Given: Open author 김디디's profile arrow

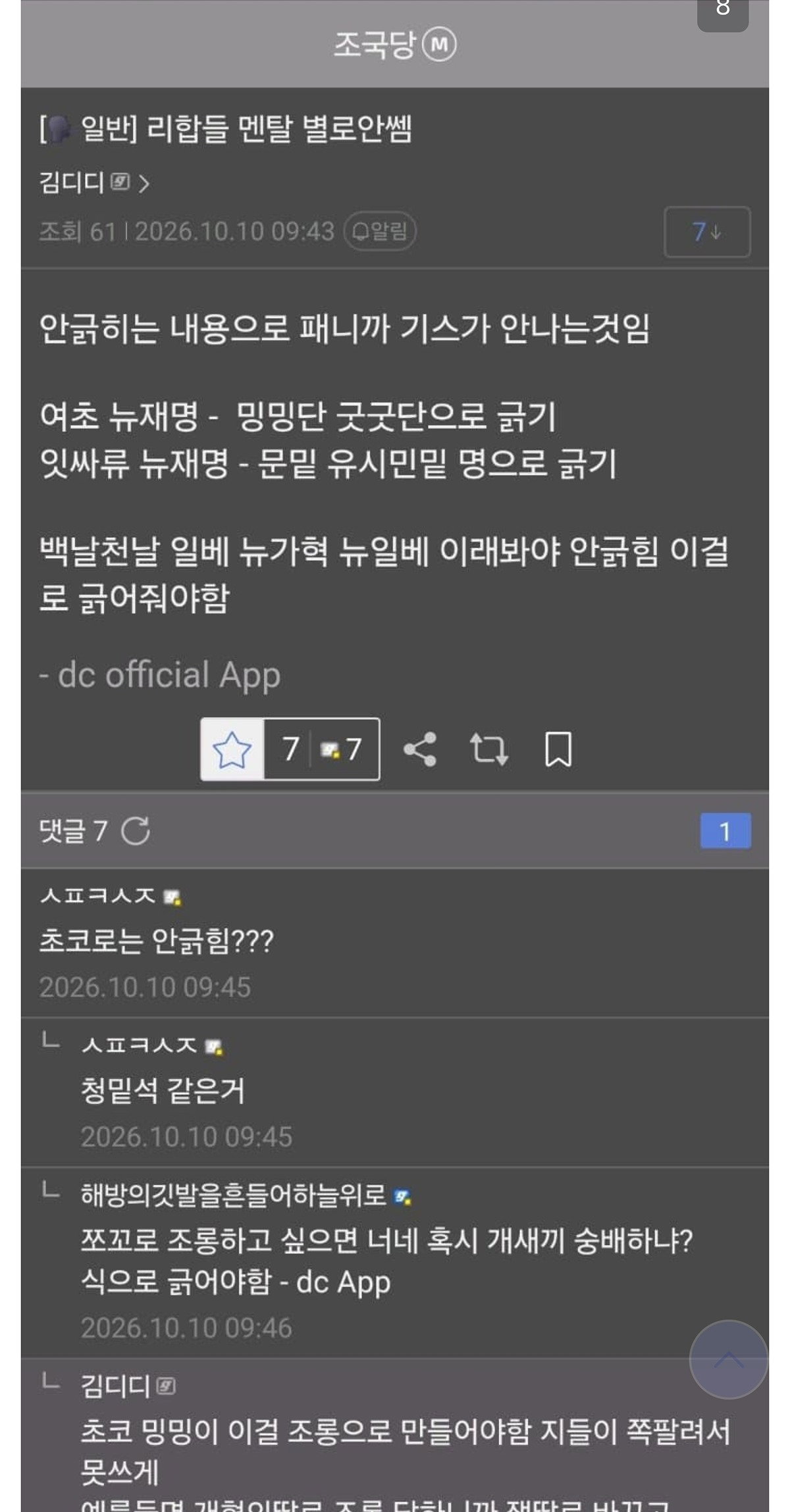Looking at the screenshot, I should tap(144, 183).
